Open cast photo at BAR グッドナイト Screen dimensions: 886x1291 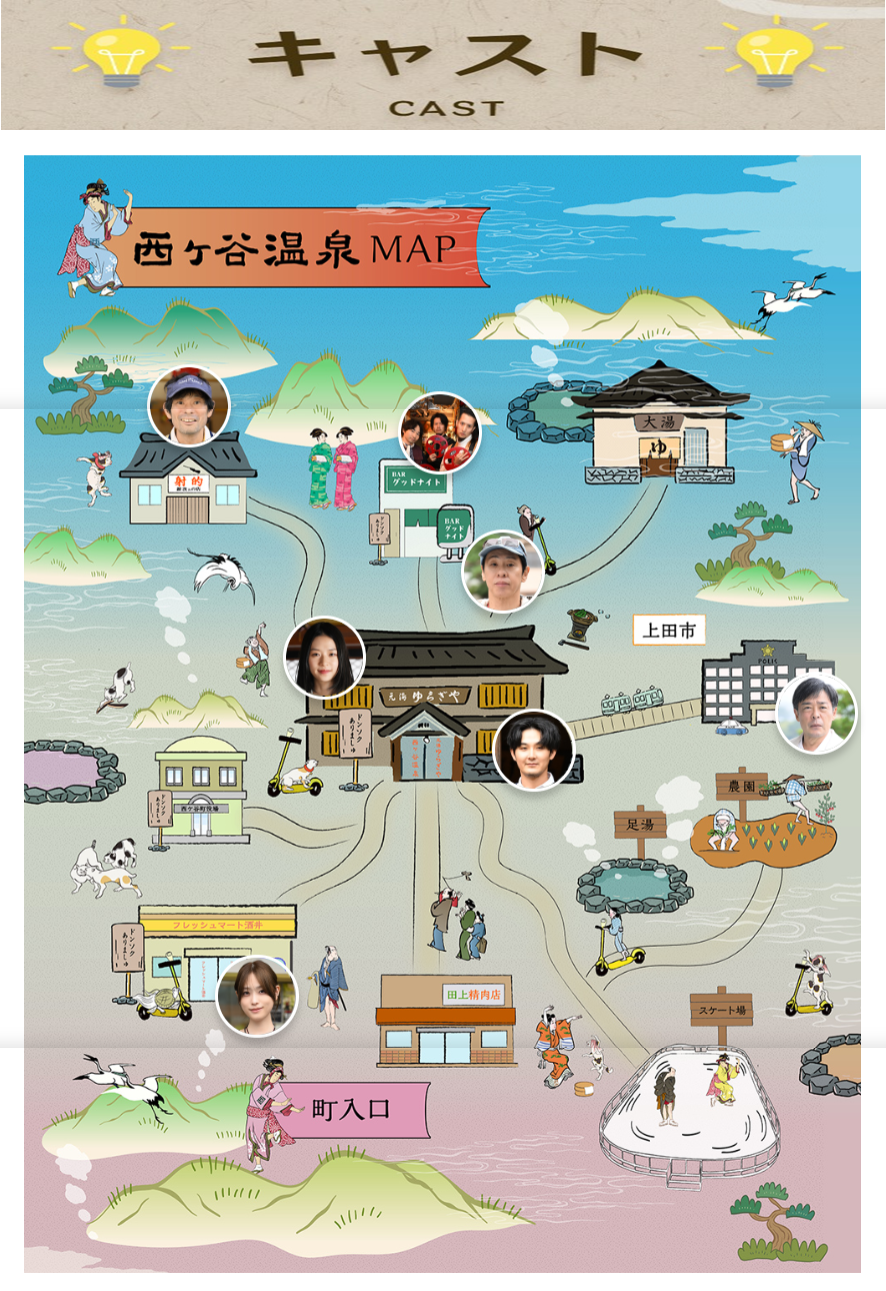click(x=440, y=433)
